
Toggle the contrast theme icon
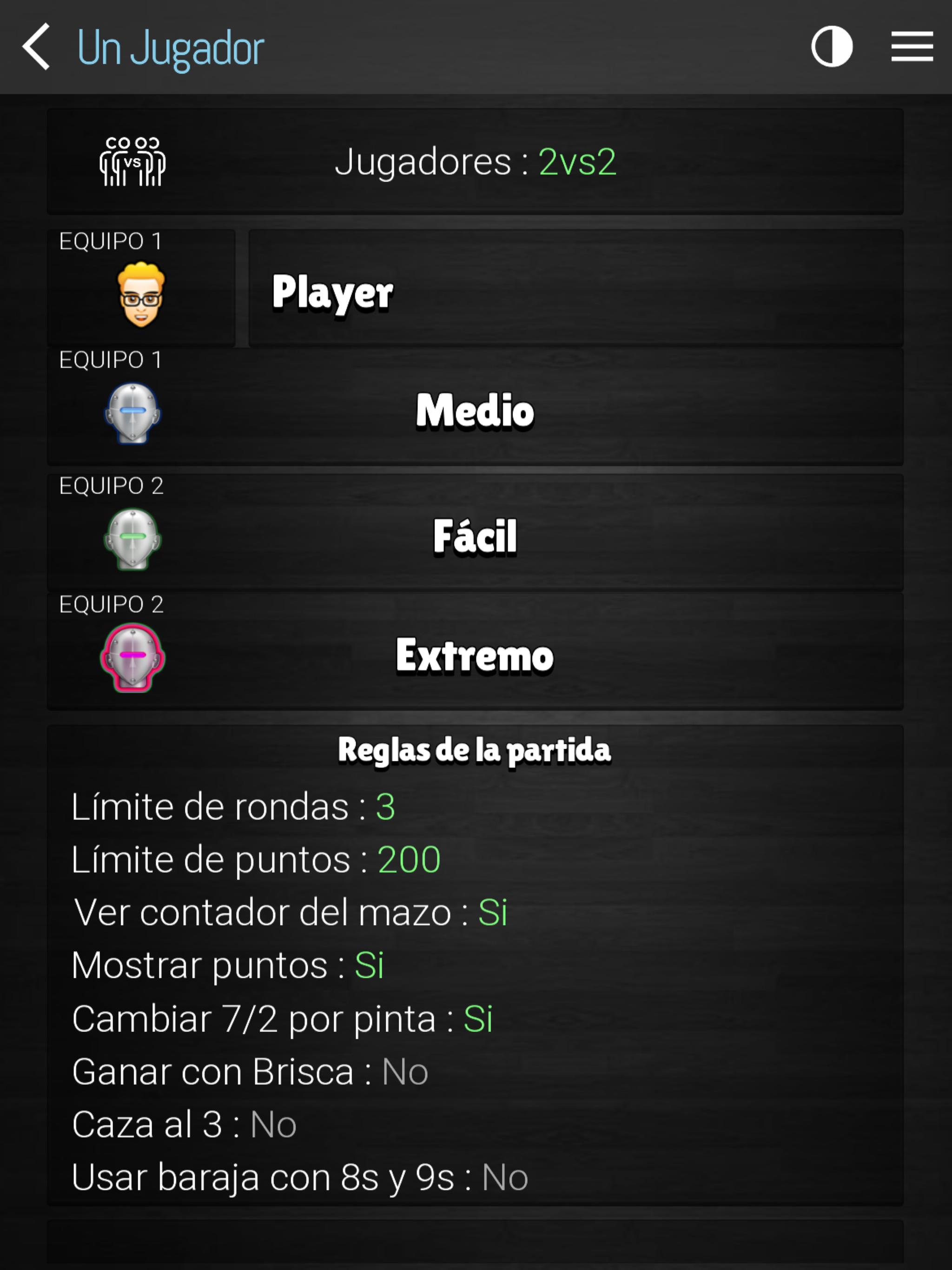coord(831,47)
